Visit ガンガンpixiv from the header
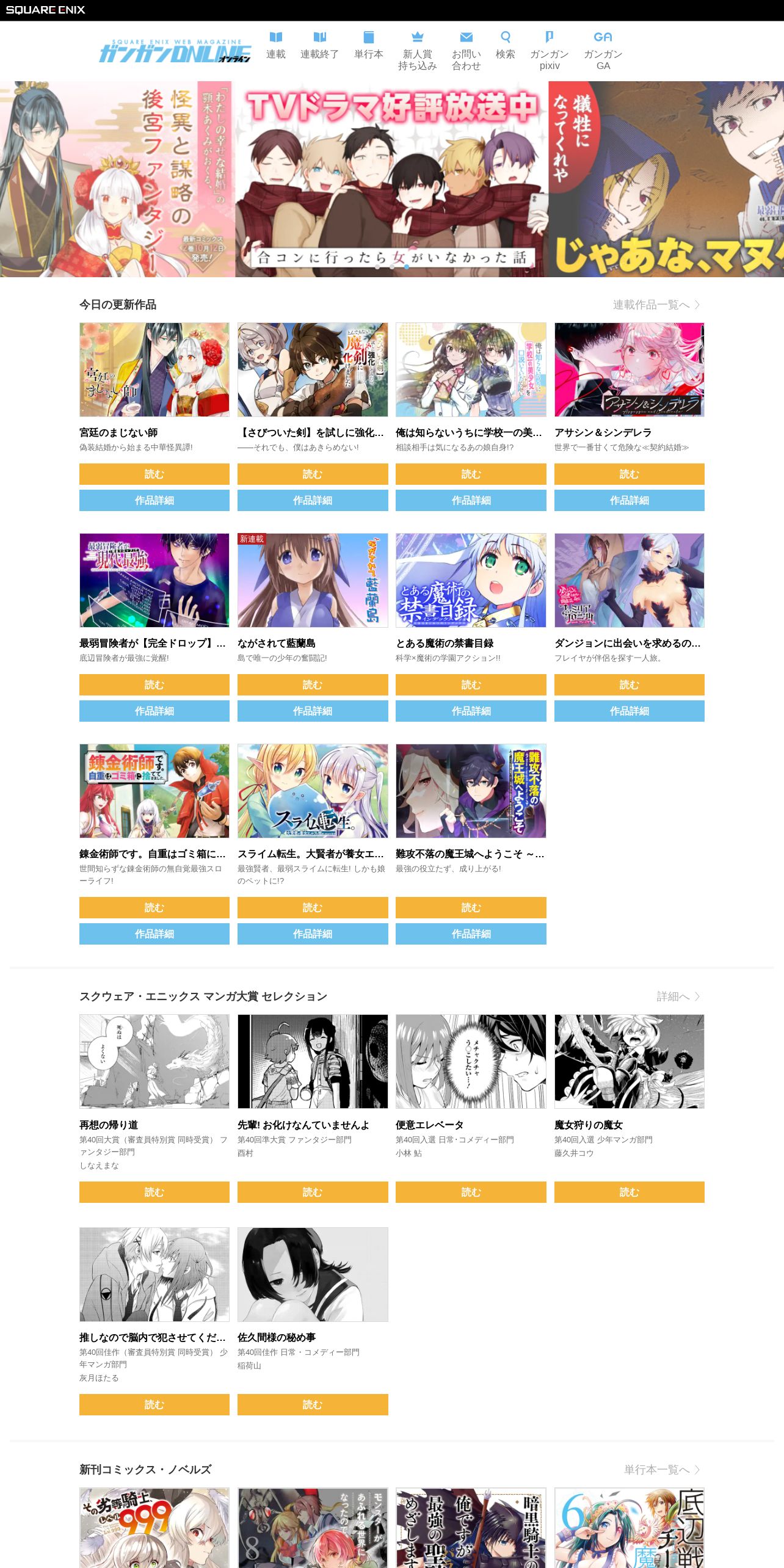This screenshot has height=1568, width=784. point(549,51)
